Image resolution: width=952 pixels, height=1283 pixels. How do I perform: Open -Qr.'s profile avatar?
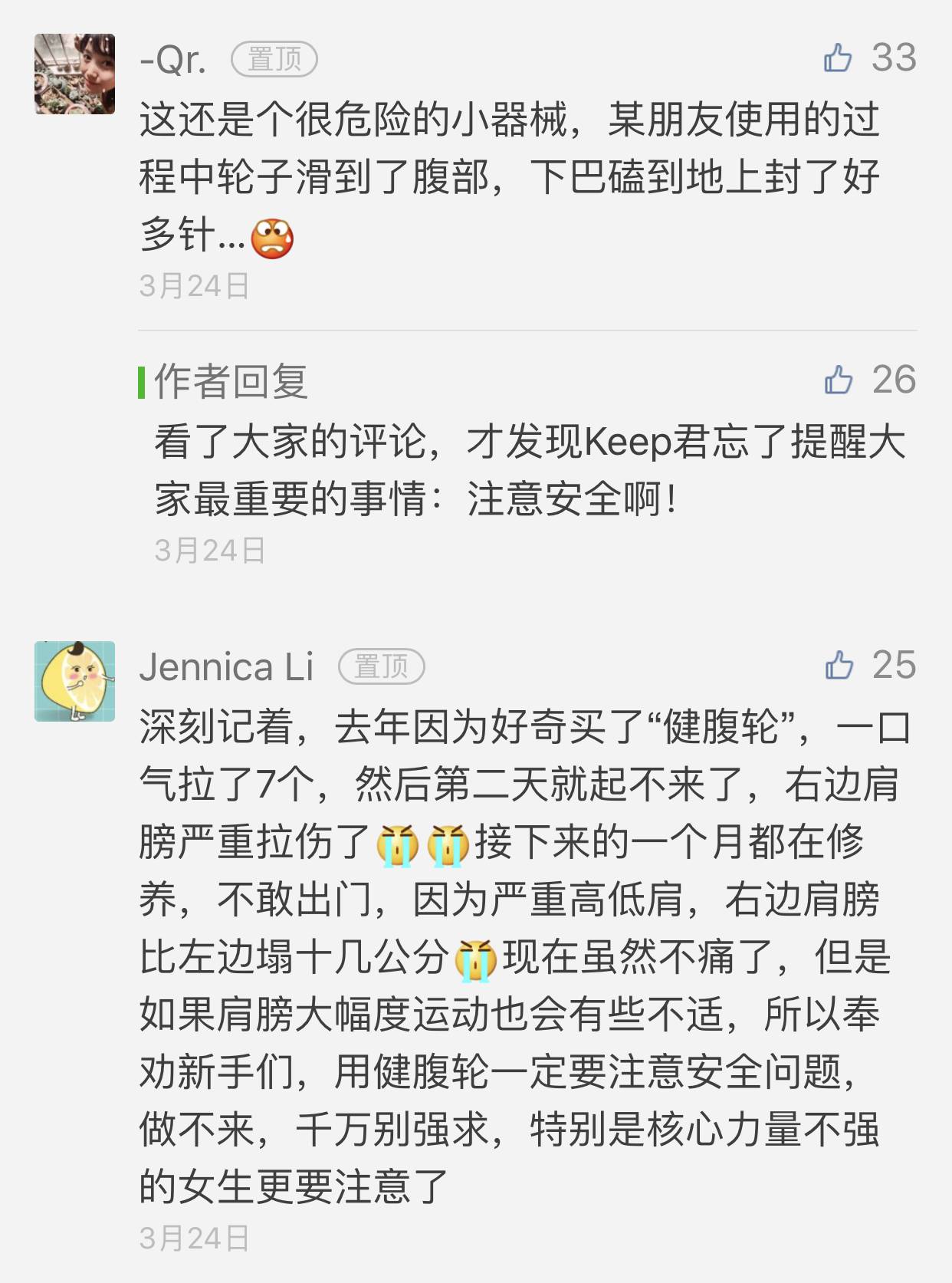tap(74, 74)
